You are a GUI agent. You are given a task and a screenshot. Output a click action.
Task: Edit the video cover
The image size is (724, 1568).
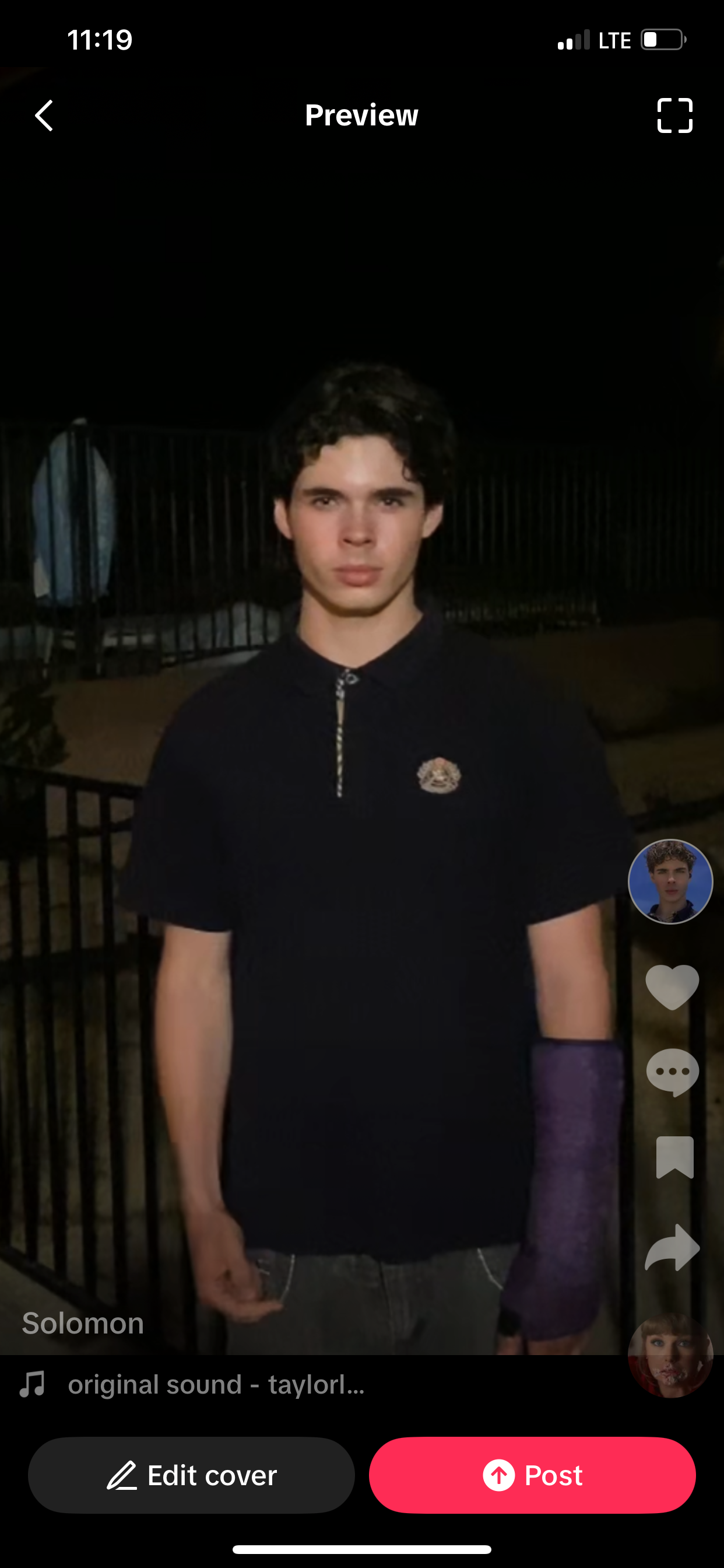(x=191, y=1475)
